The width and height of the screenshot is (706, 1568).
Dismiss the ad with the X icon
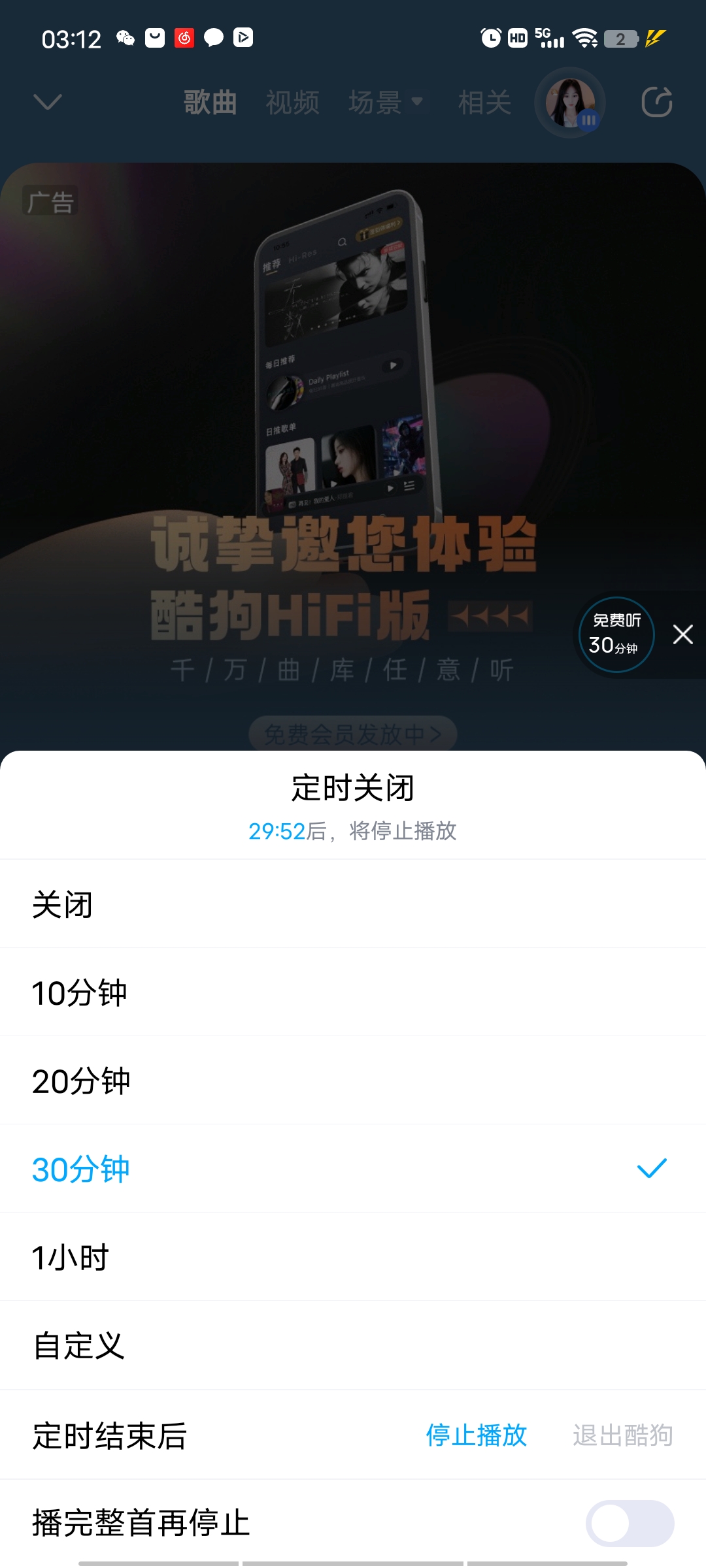click(682, 634)
